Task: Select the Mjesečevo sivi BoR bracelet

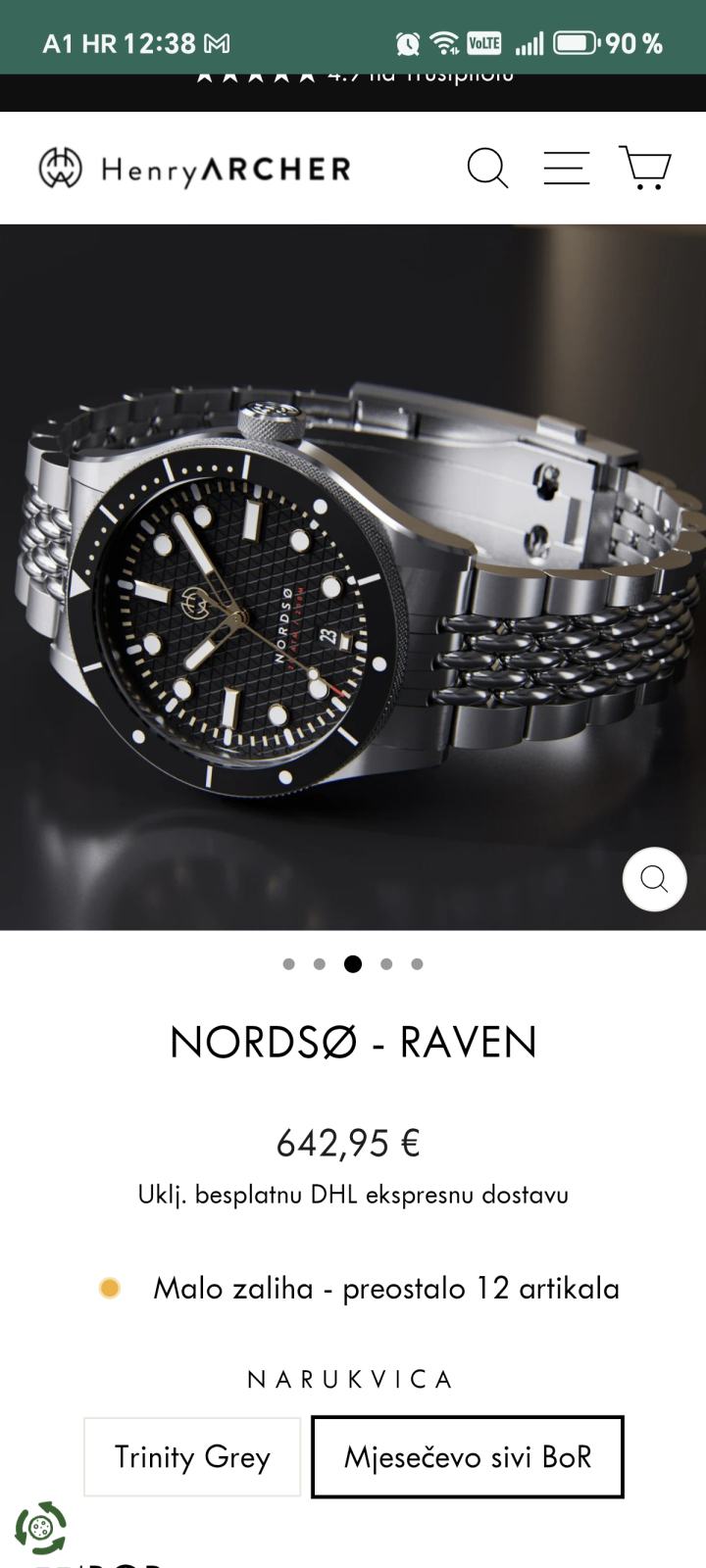Action: (468, 1457)
